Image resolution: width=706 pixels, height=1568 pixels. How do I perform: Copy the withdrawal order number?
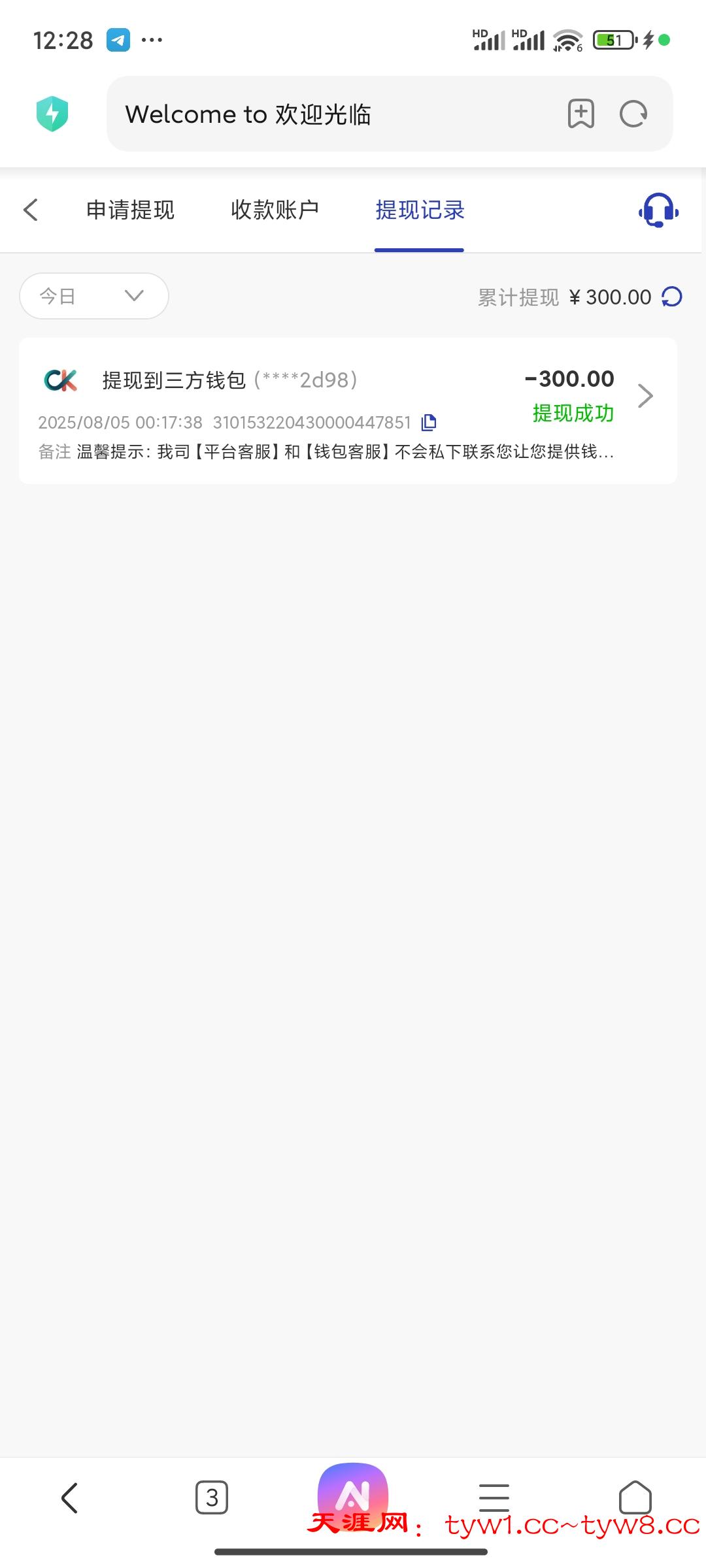pyautogui.click(x=429, y=423)
